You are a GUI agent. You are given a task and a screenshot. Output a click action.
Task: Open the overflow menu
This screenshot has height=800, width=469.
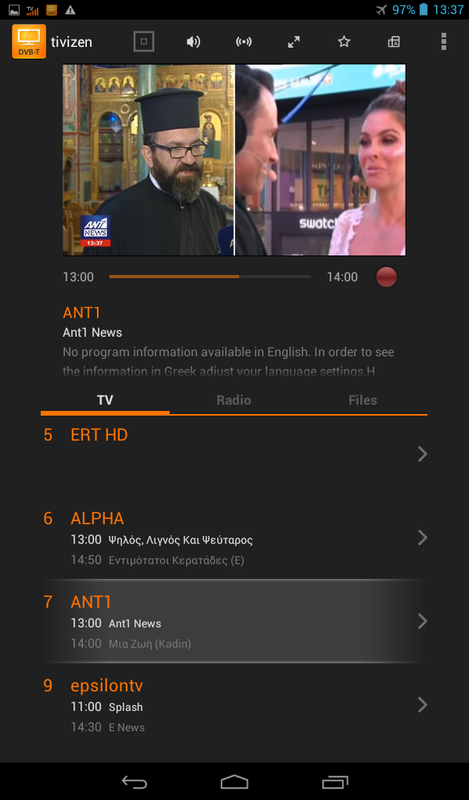click(443, 42)
